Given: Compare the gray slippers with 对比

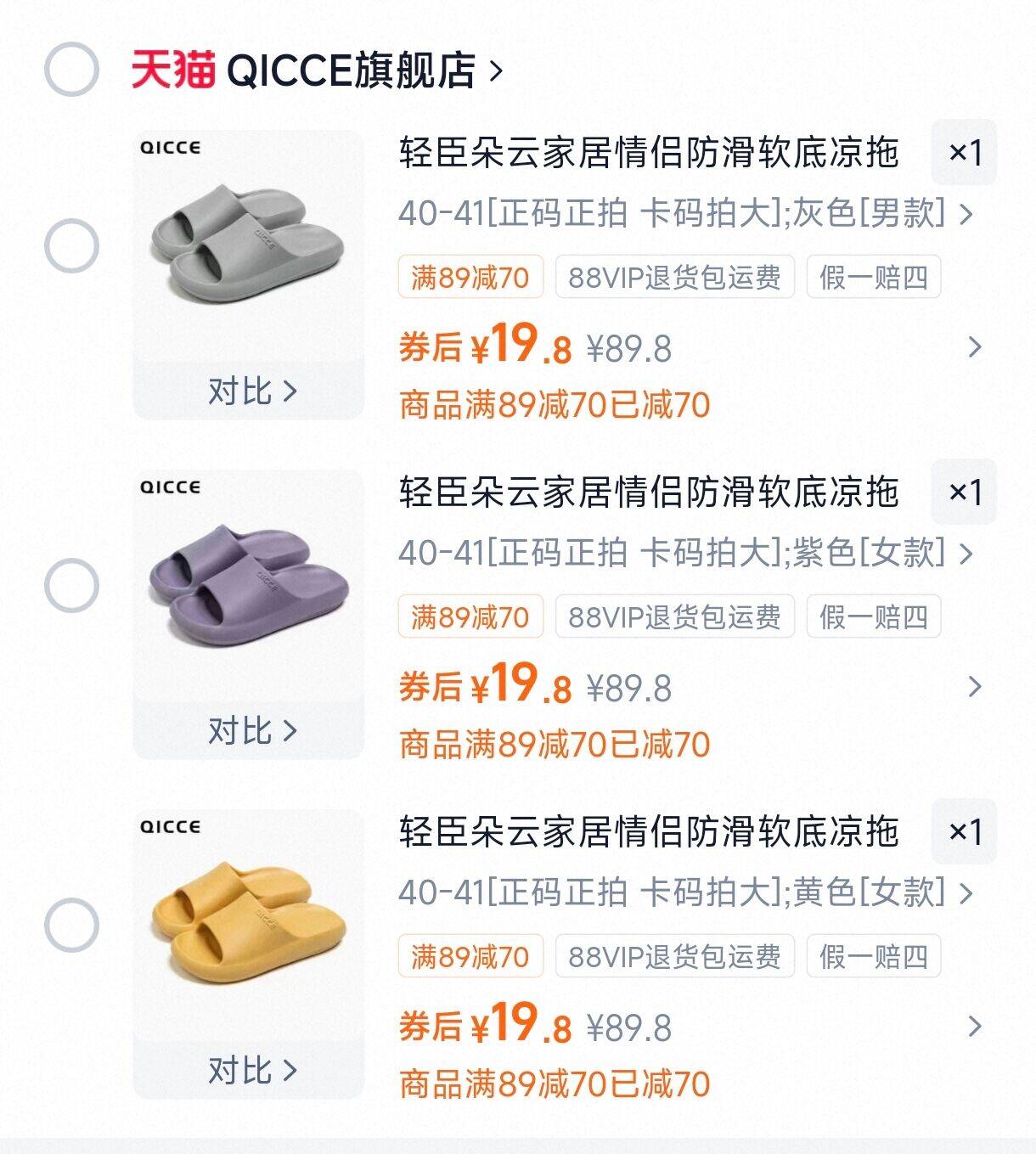Looking at the screenshot, I should coord(251,391).
